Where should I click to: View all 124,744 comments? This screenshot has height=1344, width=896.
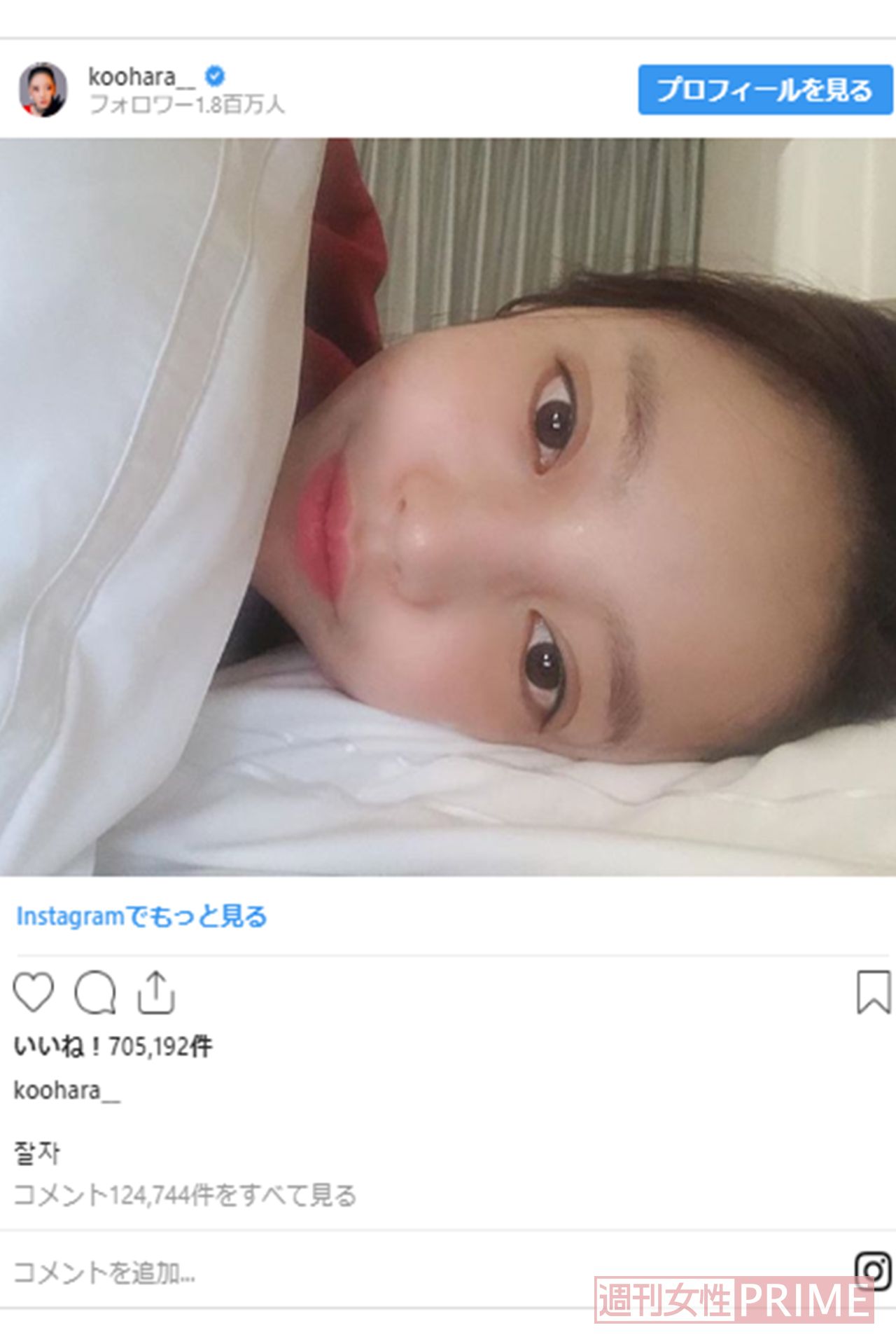[185, 1195]
